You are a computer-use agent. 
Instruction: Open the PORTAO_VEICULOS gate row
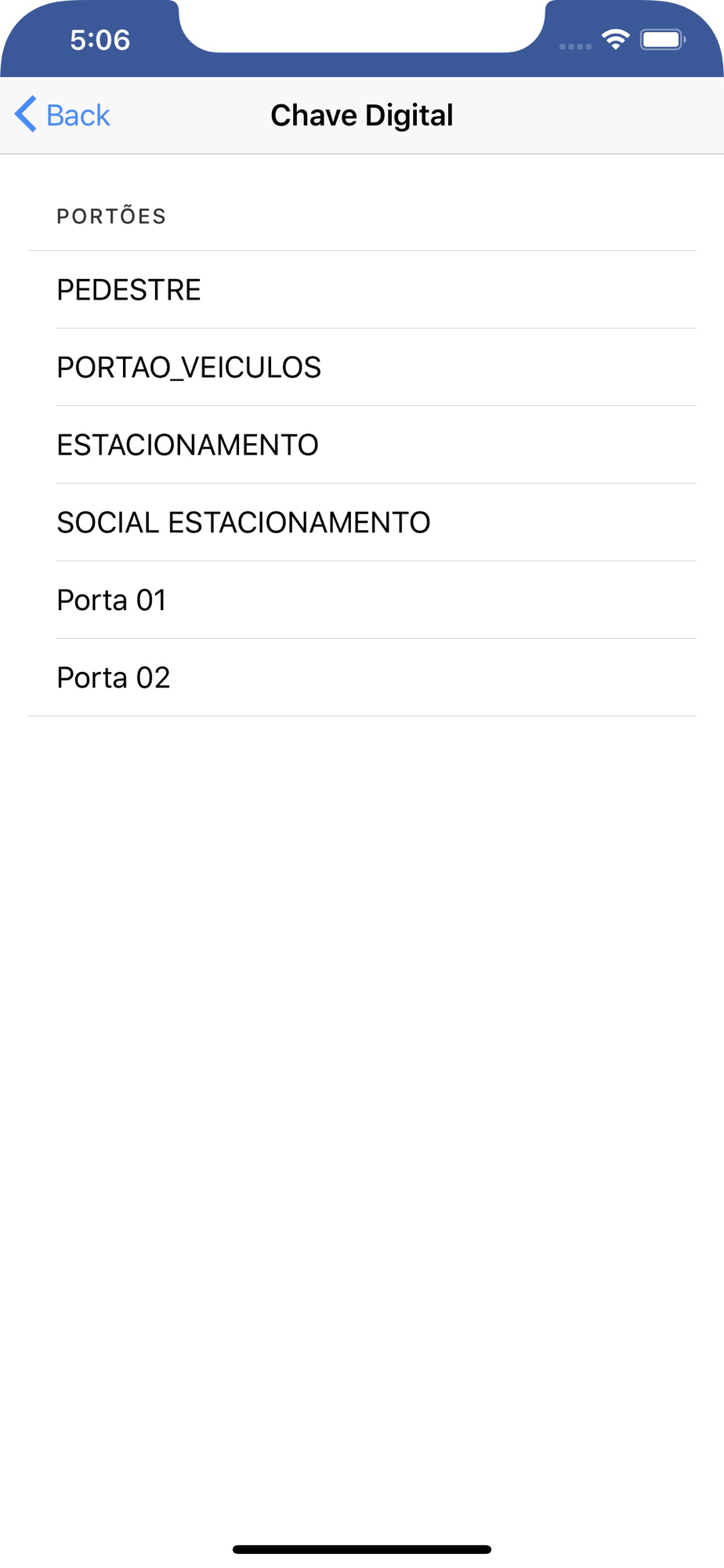pos(362,368)
